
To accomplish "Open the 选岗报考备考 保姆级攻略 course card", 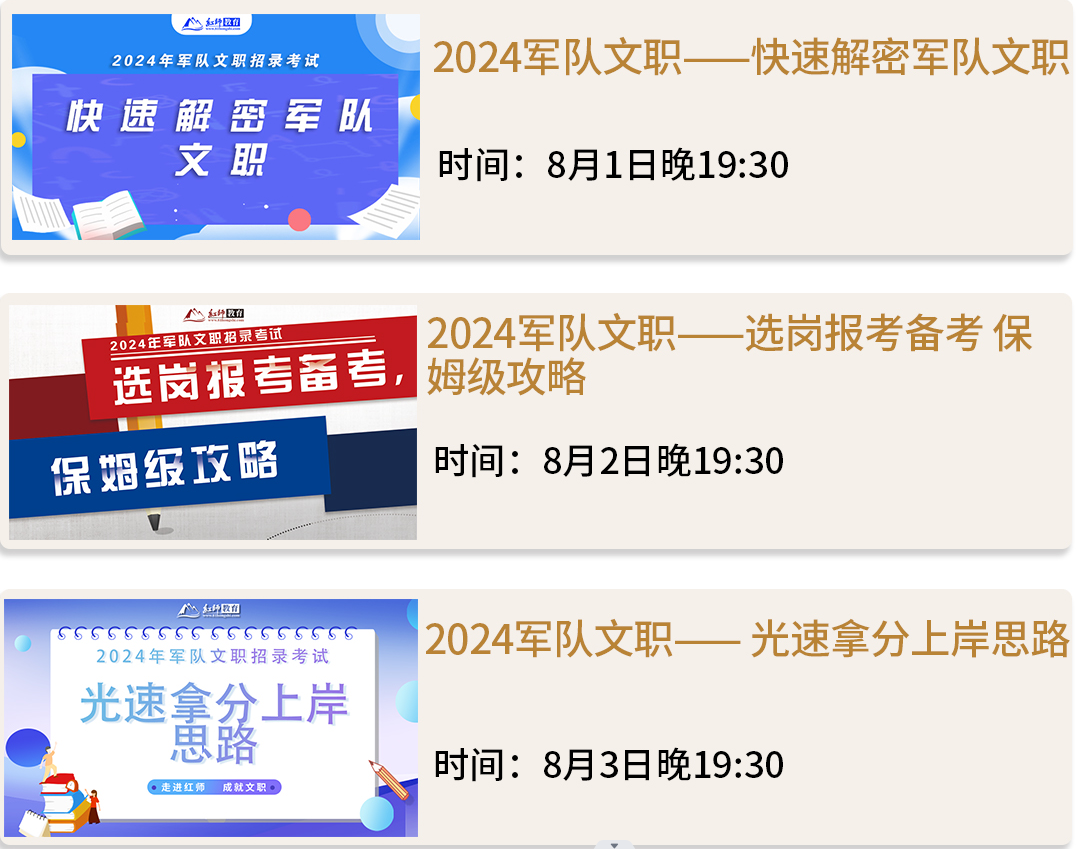I will pyautogui.click(x=728, y=355).
